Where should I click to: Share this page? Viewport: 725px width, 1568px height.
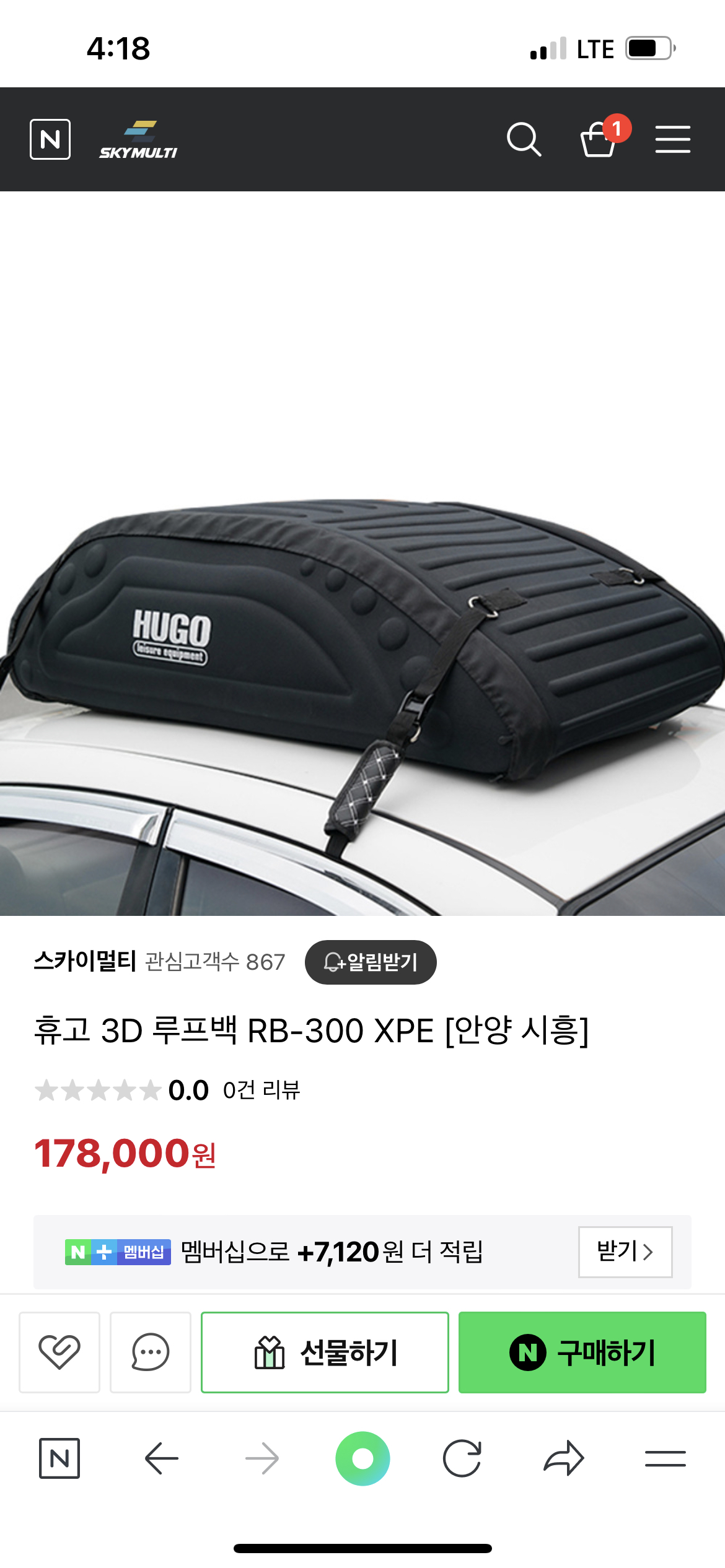click(564, 1458)
